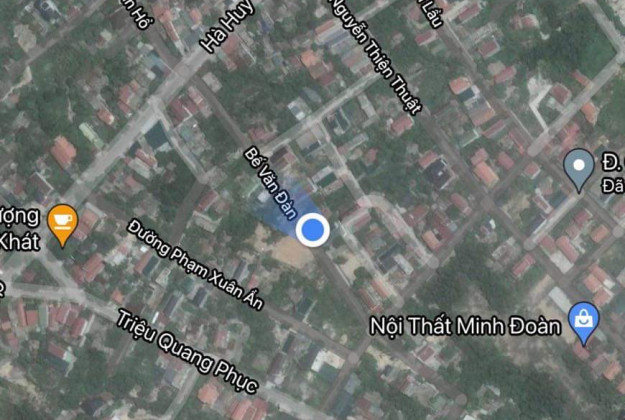Image resolution: width=625 pixels, height=420 pixels.
Task: Open the Nội Thất Minh Đoàn shop marker
Action: click(582, 322)
